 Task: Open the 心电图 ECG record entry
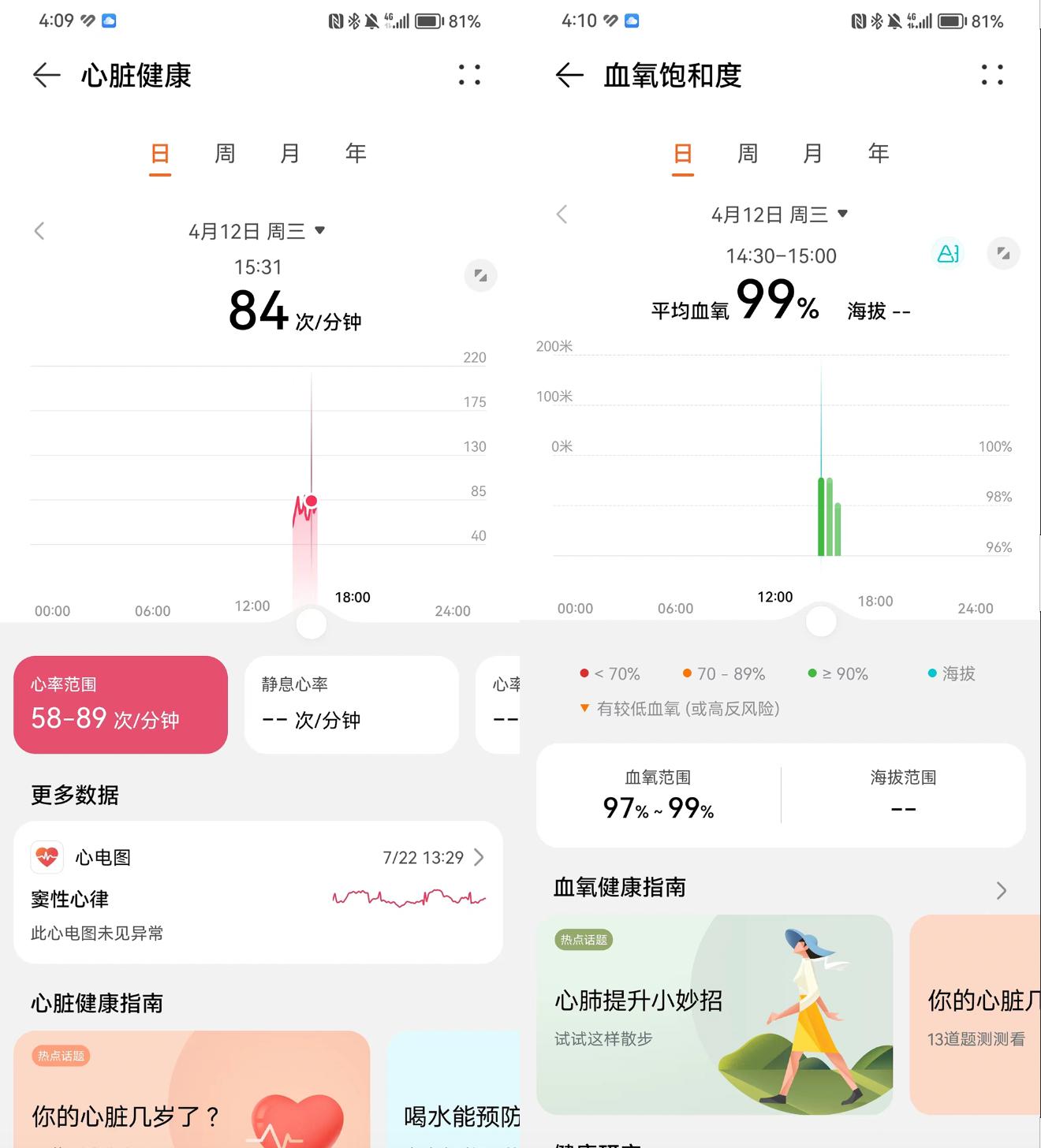click(257, 891)
